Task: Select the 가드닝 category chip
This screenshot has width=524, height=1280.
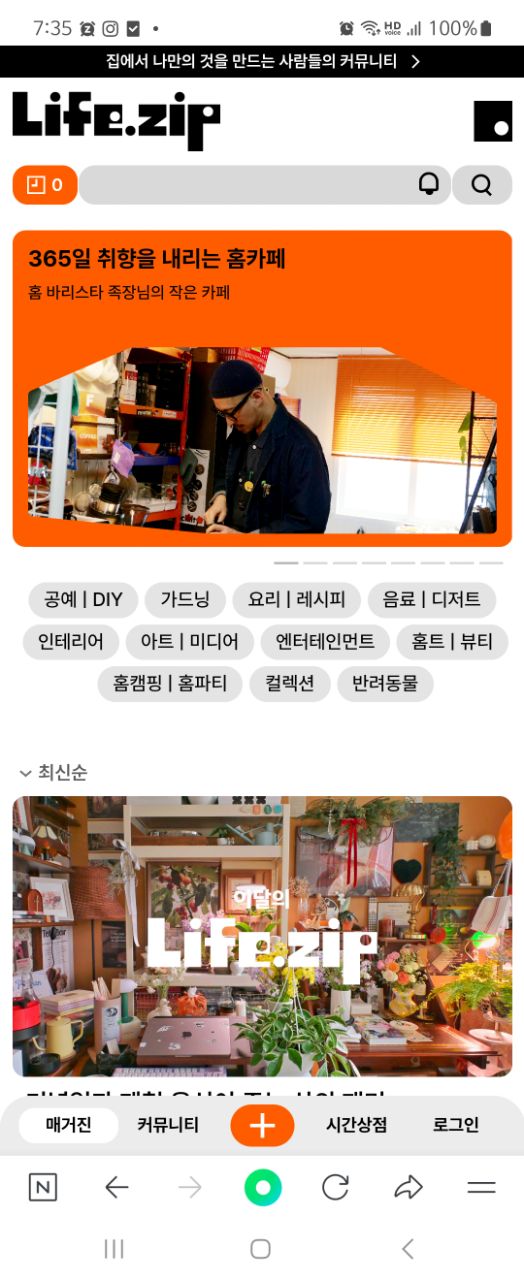Action: (185, 599)
